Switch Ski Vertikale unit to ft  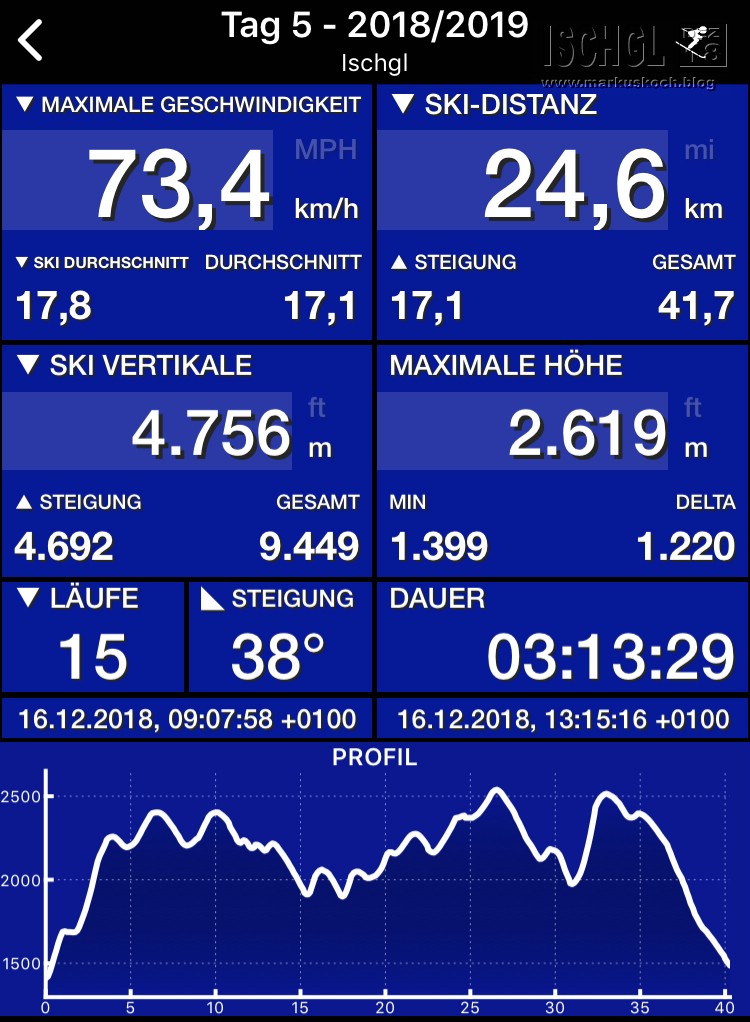click(x=317, y=408)
